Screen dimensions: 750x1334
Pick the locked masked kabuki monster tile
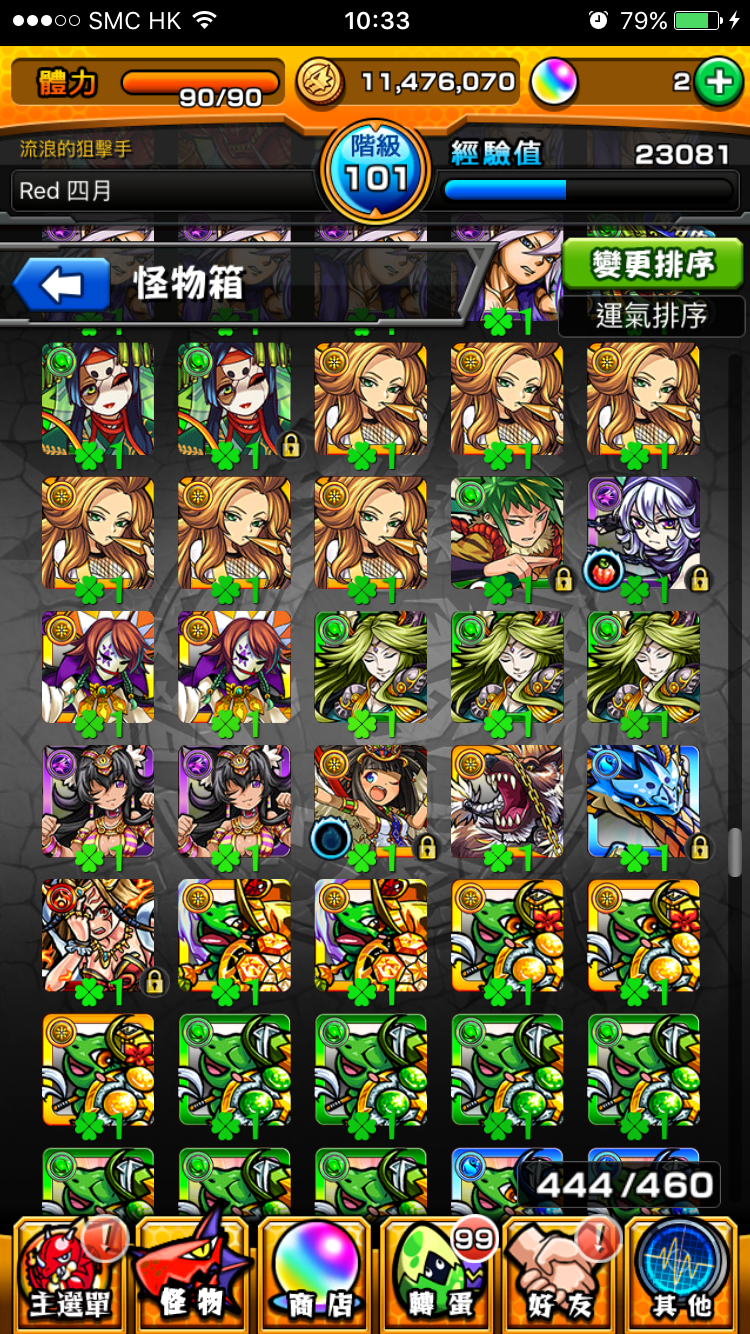(234, 399)
